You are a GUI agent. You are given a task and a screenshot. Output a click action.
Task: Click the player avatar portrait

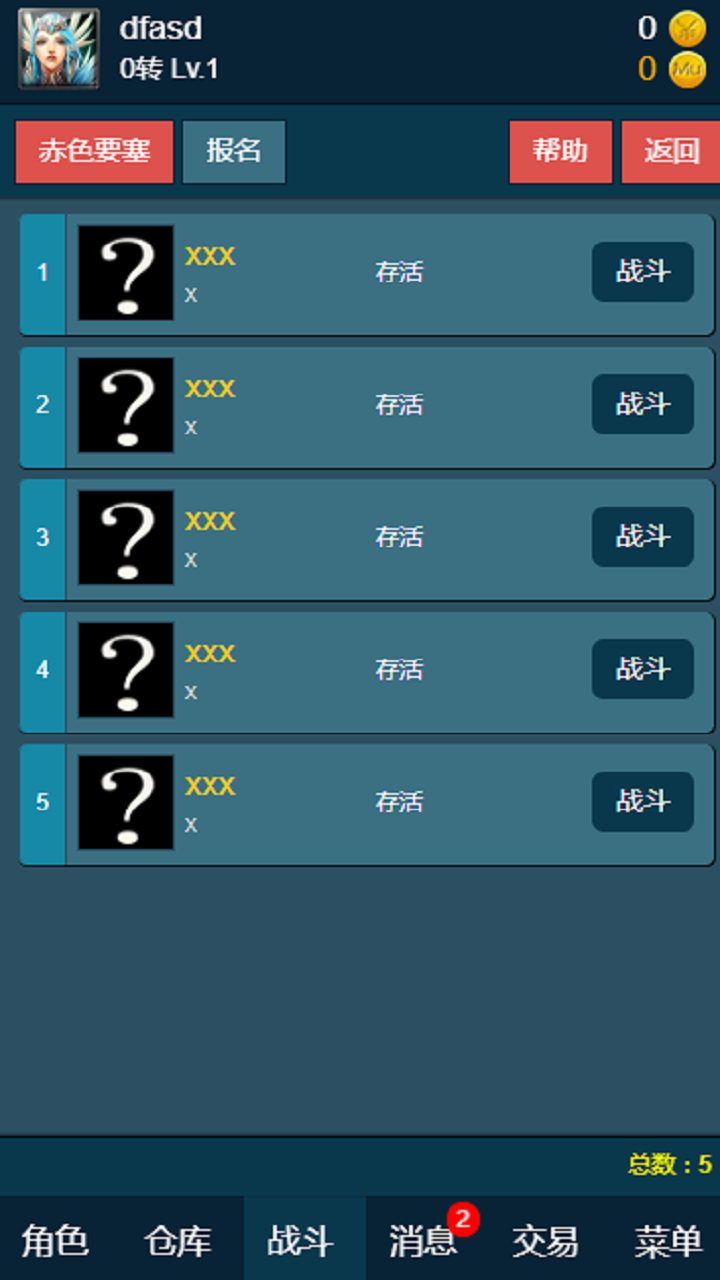[58, 48]
